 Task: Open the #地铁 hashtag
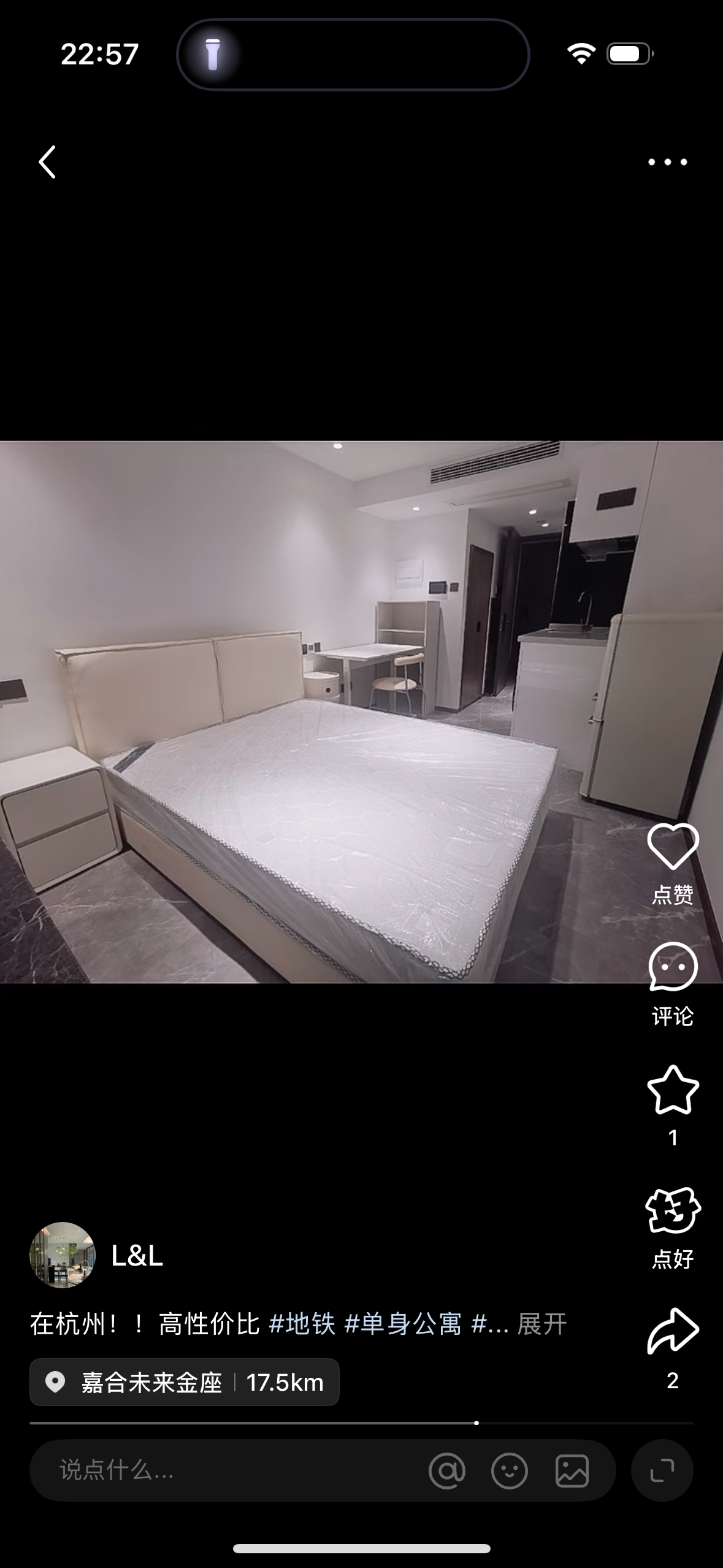pyautogui.click(x=302, y=1324)
